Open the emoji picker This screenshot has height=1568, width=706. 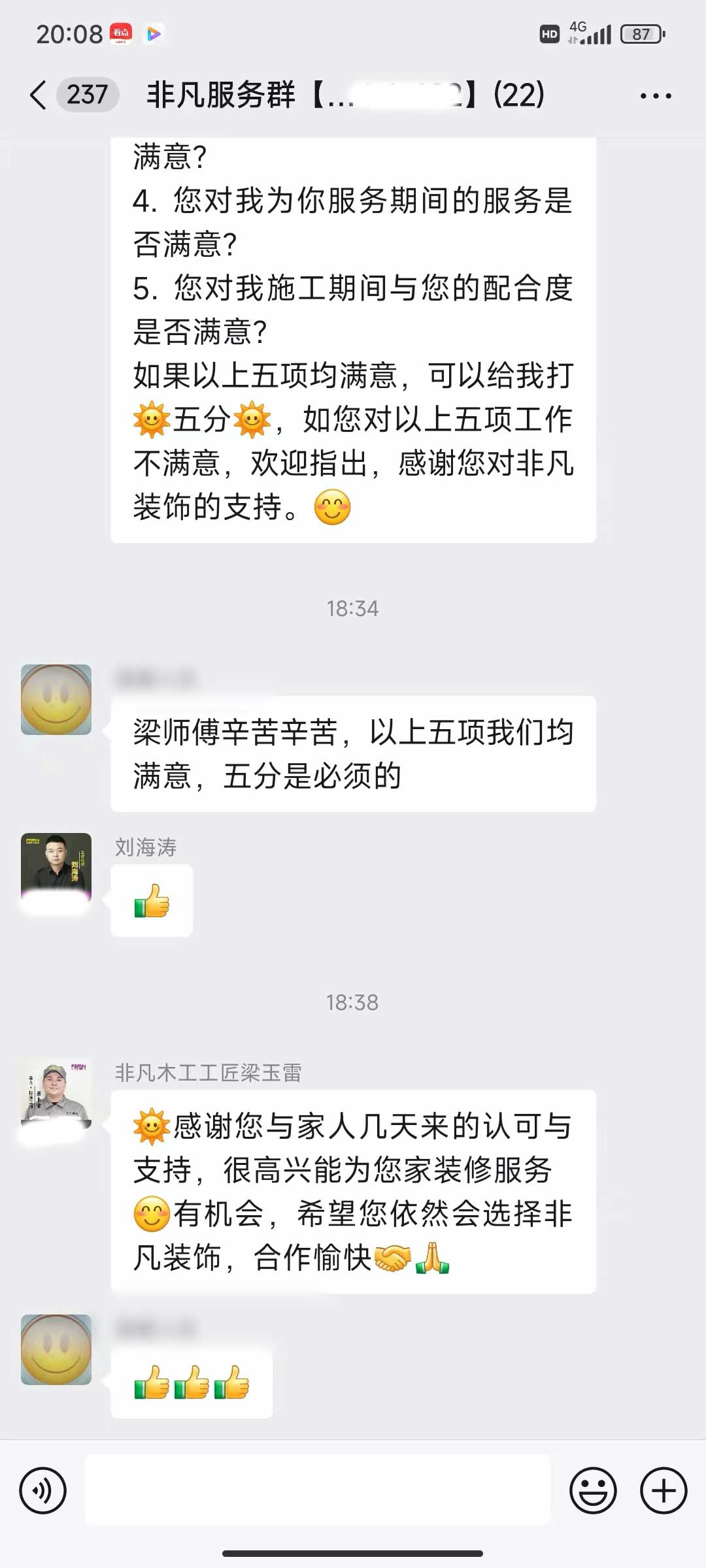[x=593, y=1490]
